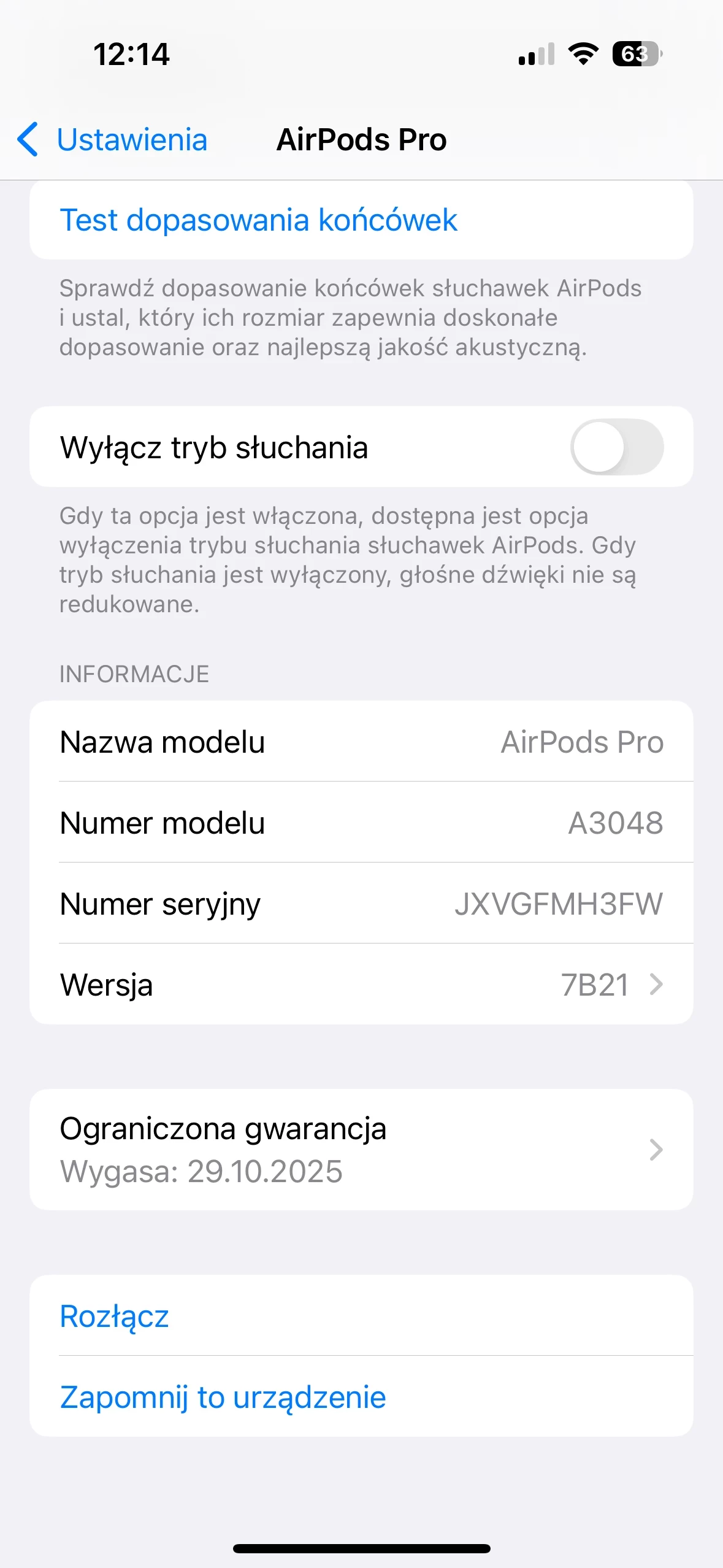Image resolution: width=723 pixels, height=1568 pixels.
Task: Toggle the Wyłącz tryb słuchania switch
Action: click(616, 447)
